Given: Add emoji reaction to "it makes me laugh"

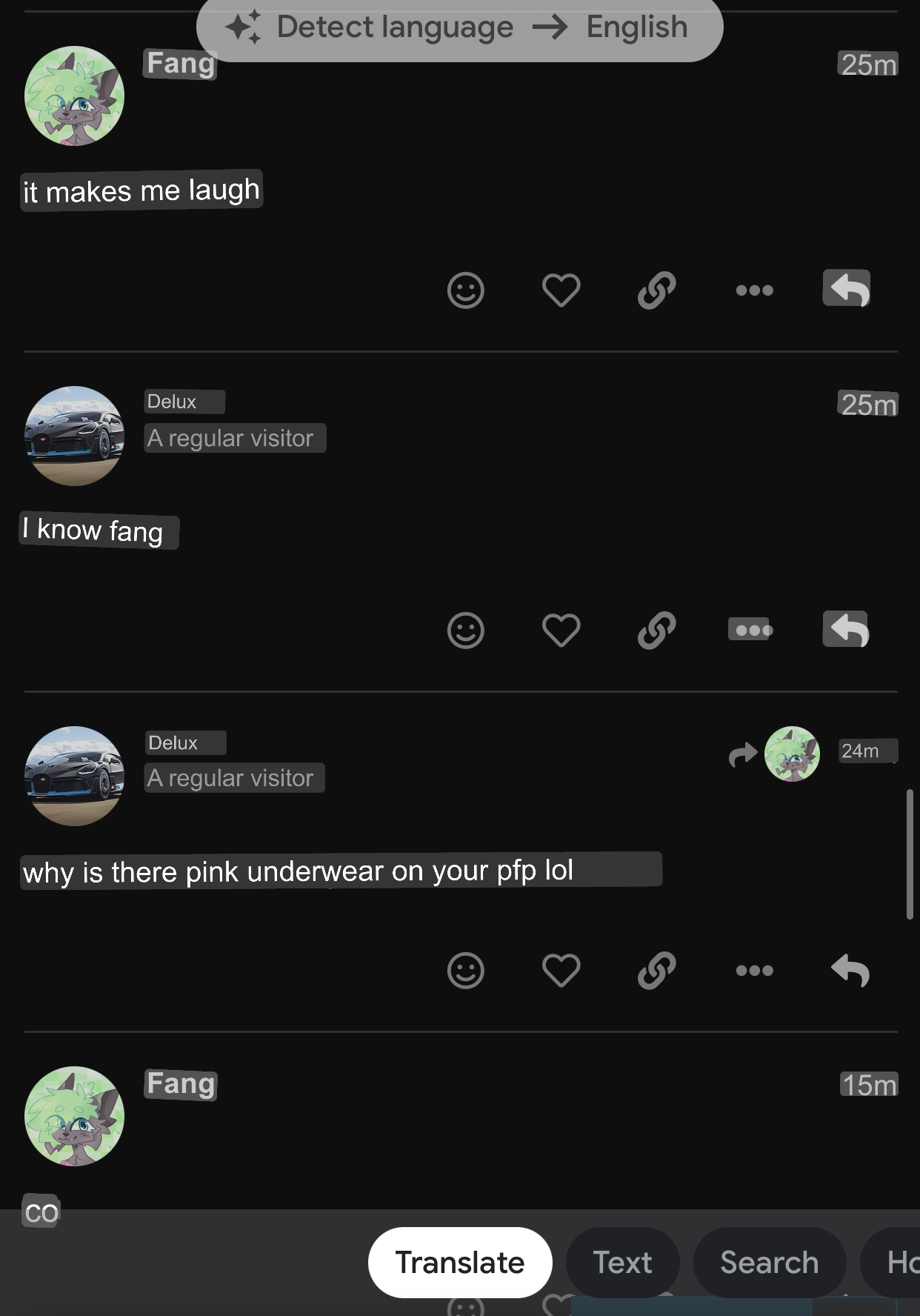Looking at the screenshot, I should point(465,290).
